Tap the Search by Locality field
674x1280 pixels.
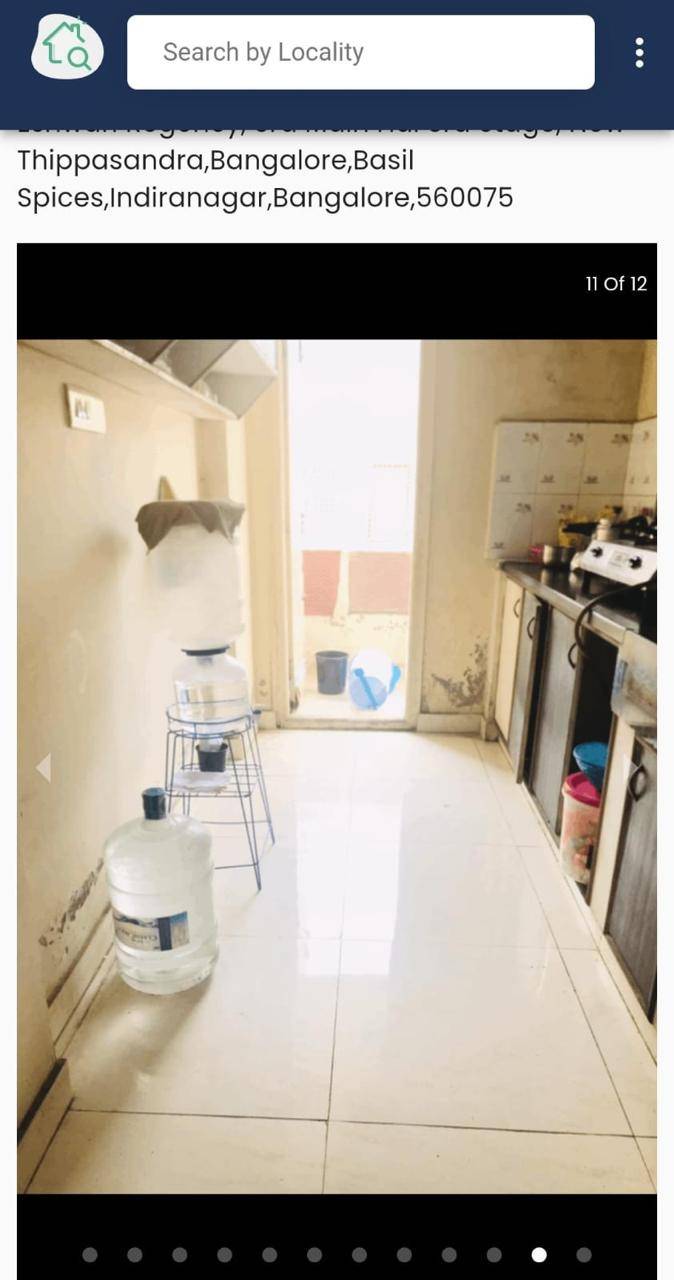point(360,52)
